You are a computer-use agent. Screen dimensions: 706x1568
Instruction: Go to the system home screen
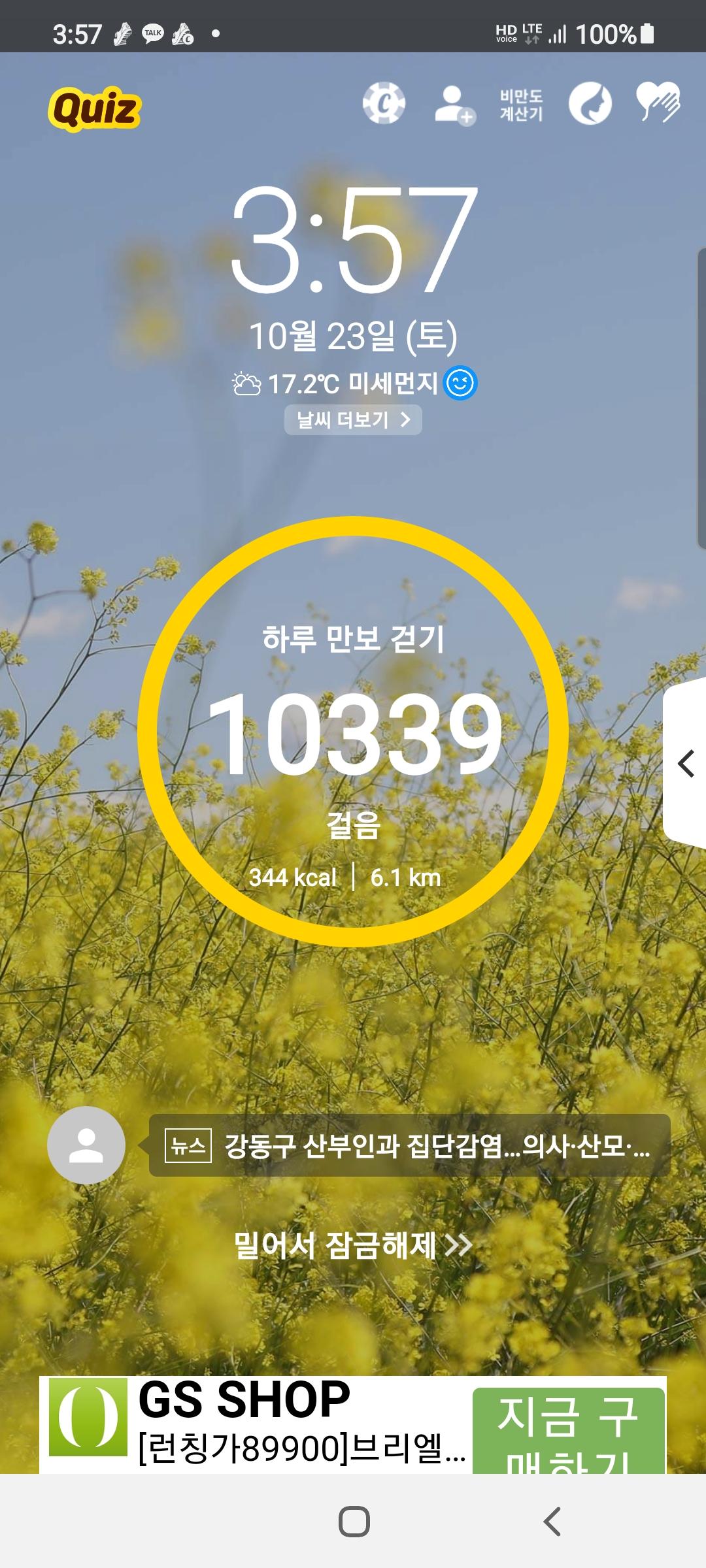[x=354, y=1522]
